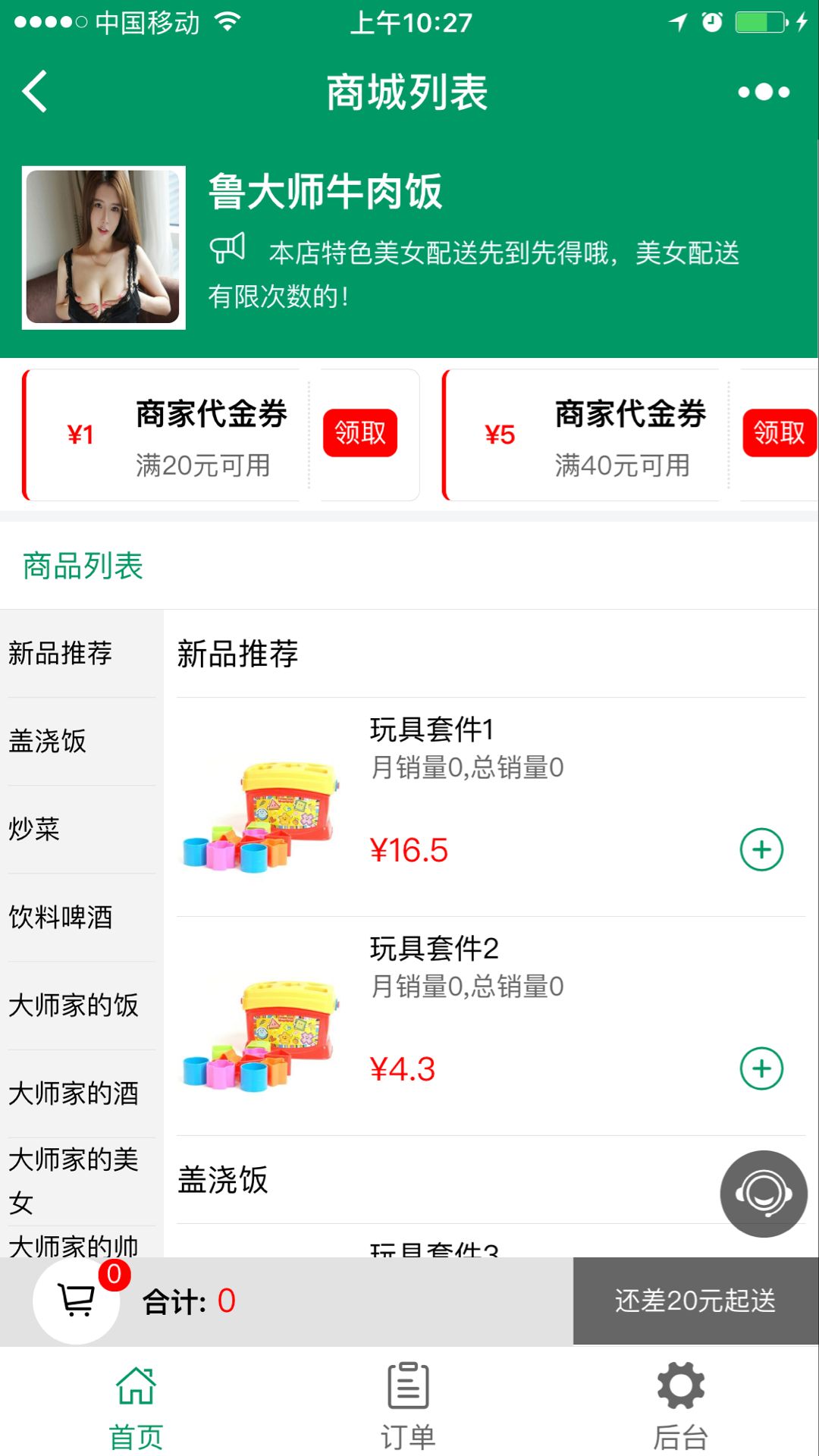This screenshot has height=1456, width=819.
Task: Claim the ¥5 merchant voucher
Action: tap(778, 433)
